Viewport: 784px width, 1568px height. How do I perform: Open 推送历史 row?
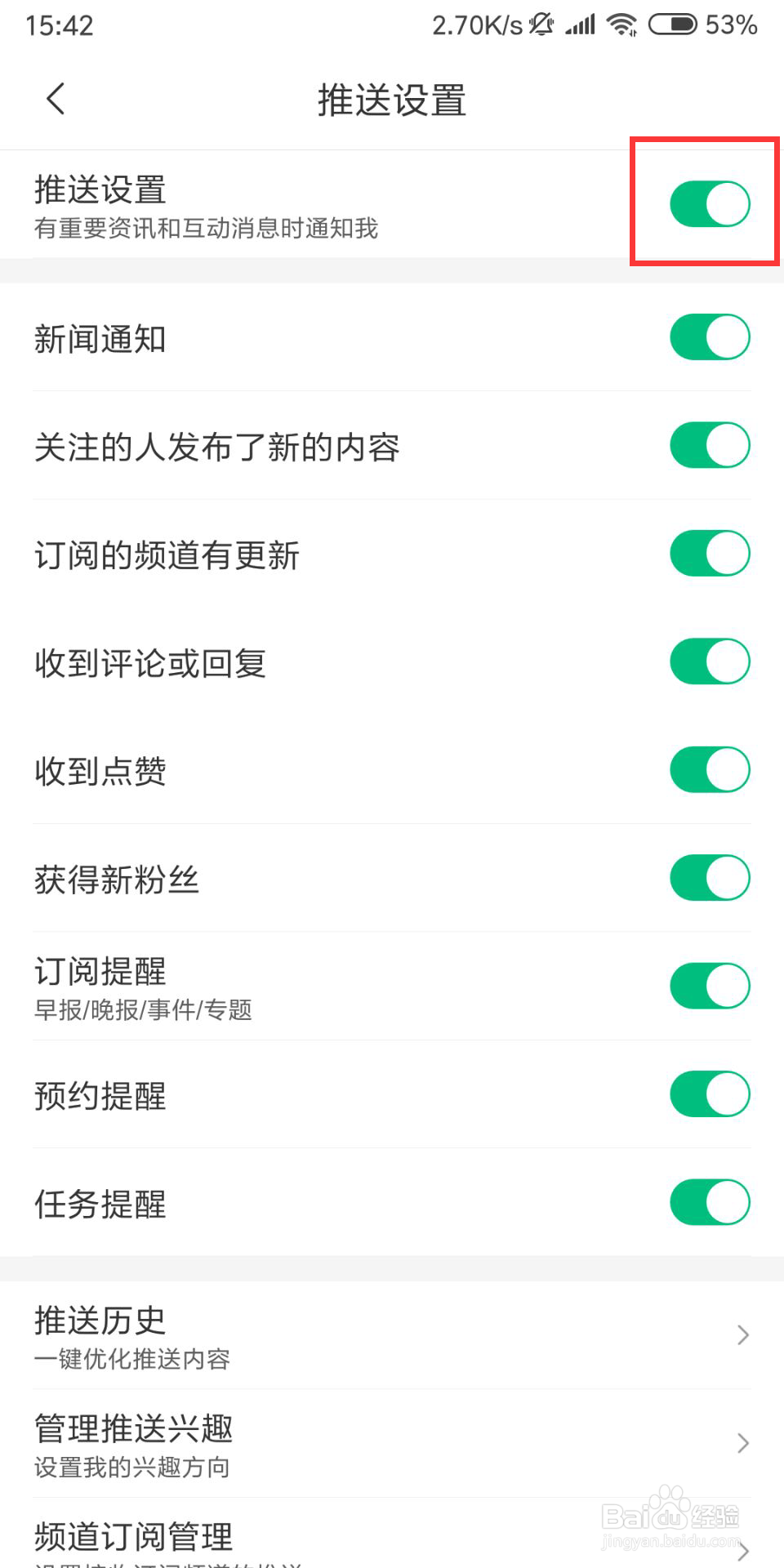coord(392,1335)
